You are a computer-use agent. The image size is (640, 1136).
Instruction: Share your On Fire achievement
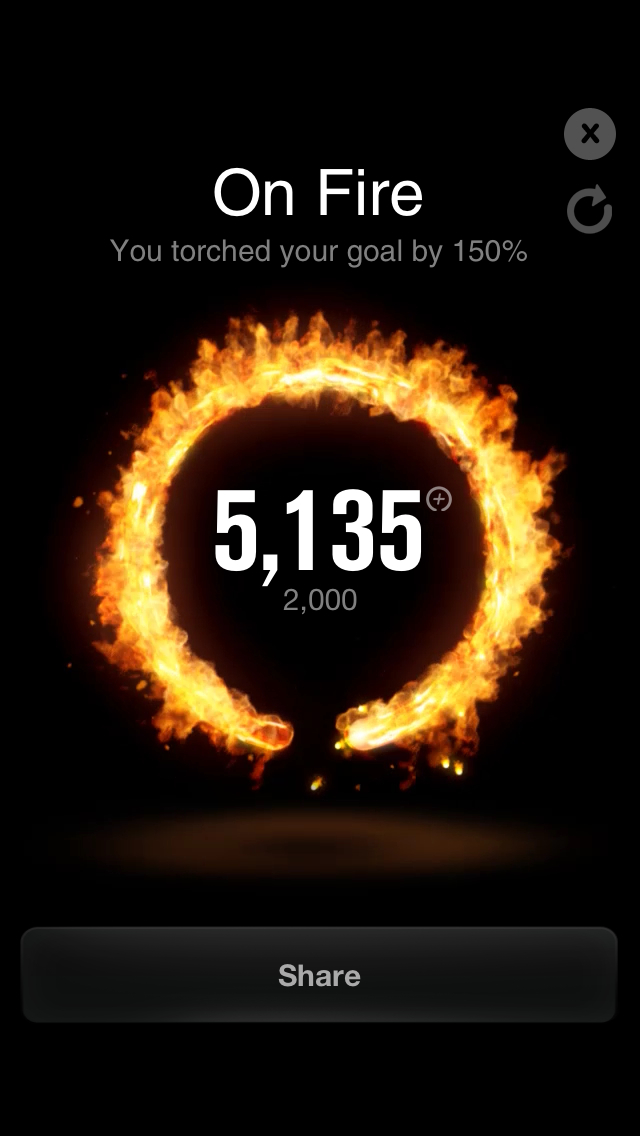coord(319,975)
